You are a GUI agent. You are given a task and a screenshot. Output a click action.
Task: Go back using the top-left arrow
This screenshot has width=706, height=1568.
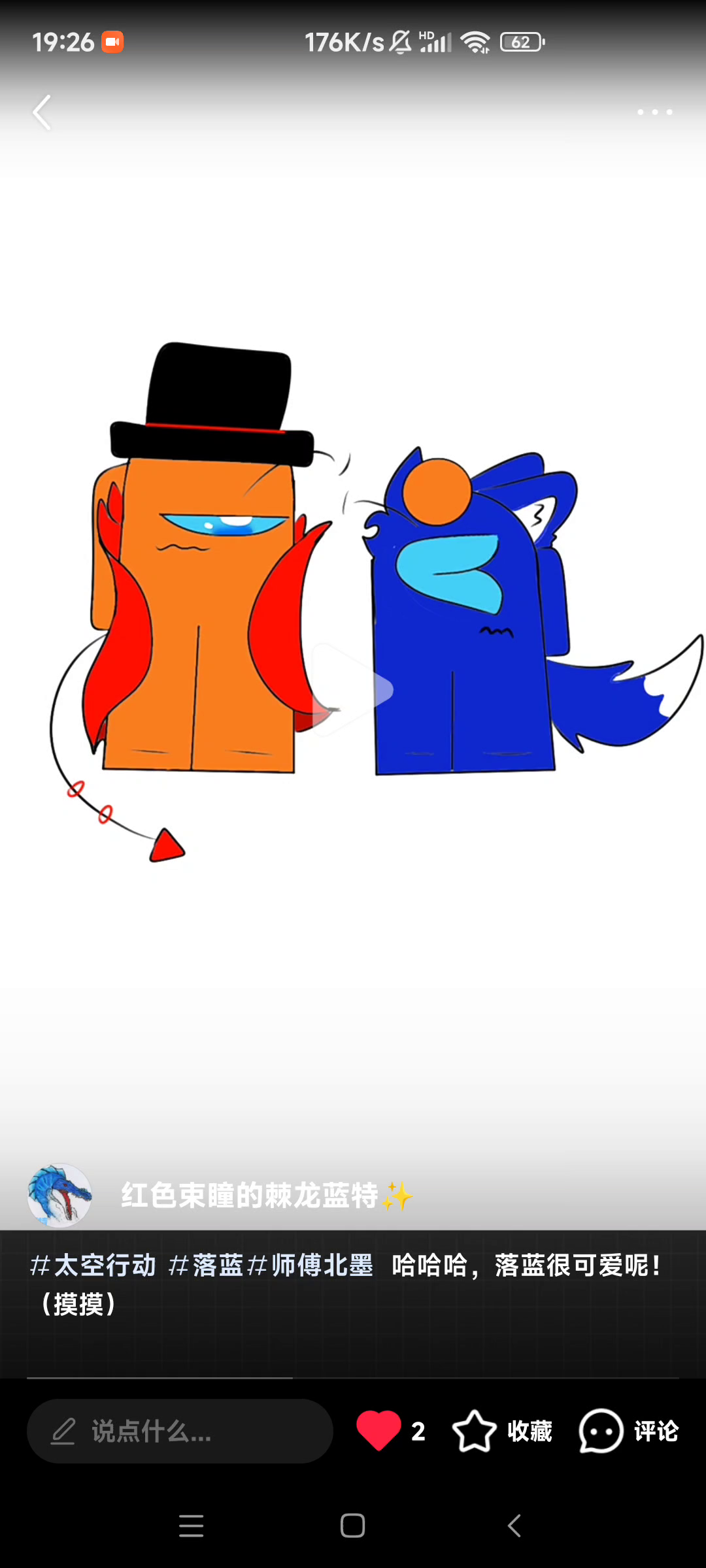[42, 112]
